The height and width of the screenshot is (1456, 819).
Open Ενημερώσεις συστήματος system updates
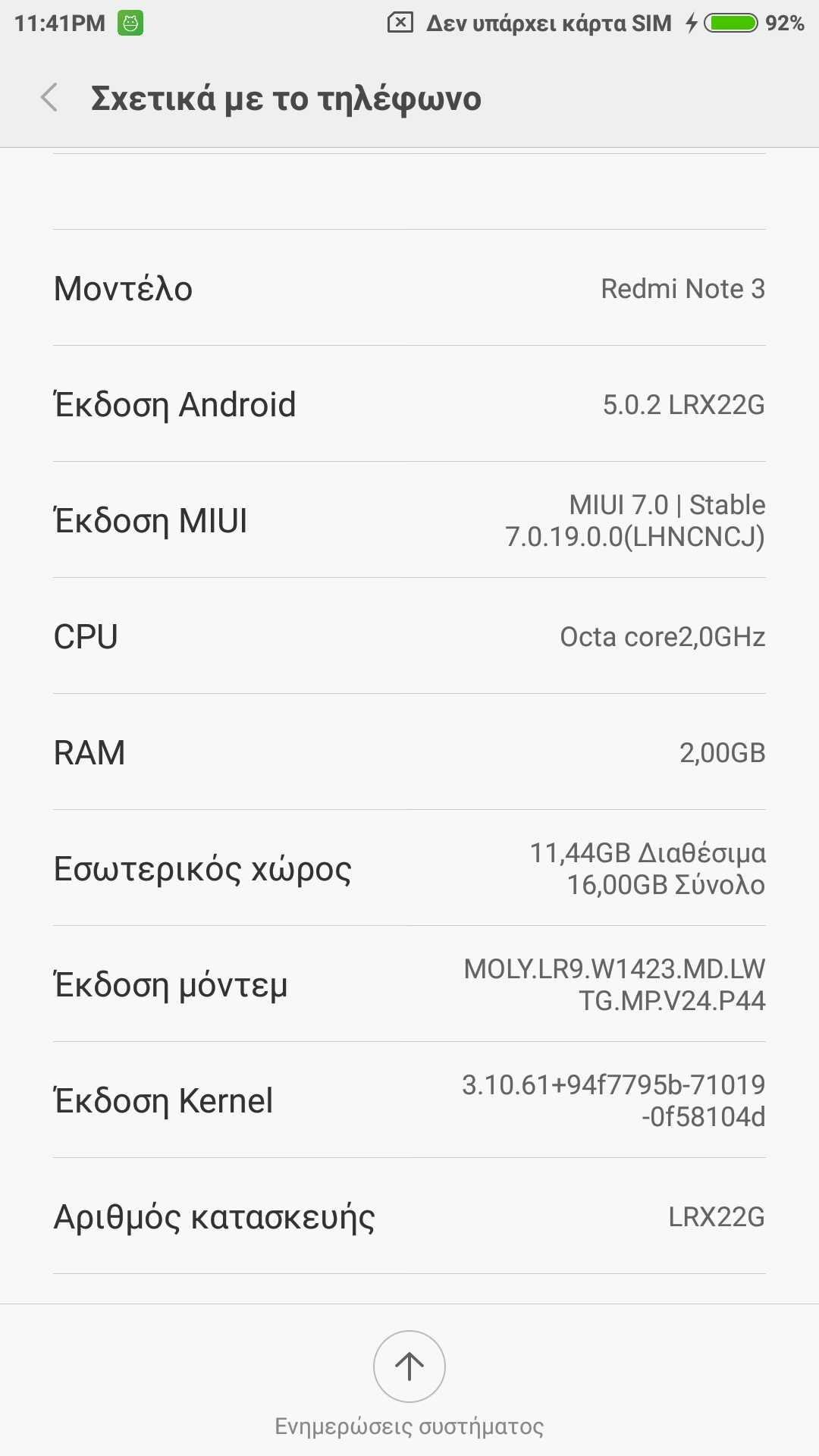click(409, 1367)
